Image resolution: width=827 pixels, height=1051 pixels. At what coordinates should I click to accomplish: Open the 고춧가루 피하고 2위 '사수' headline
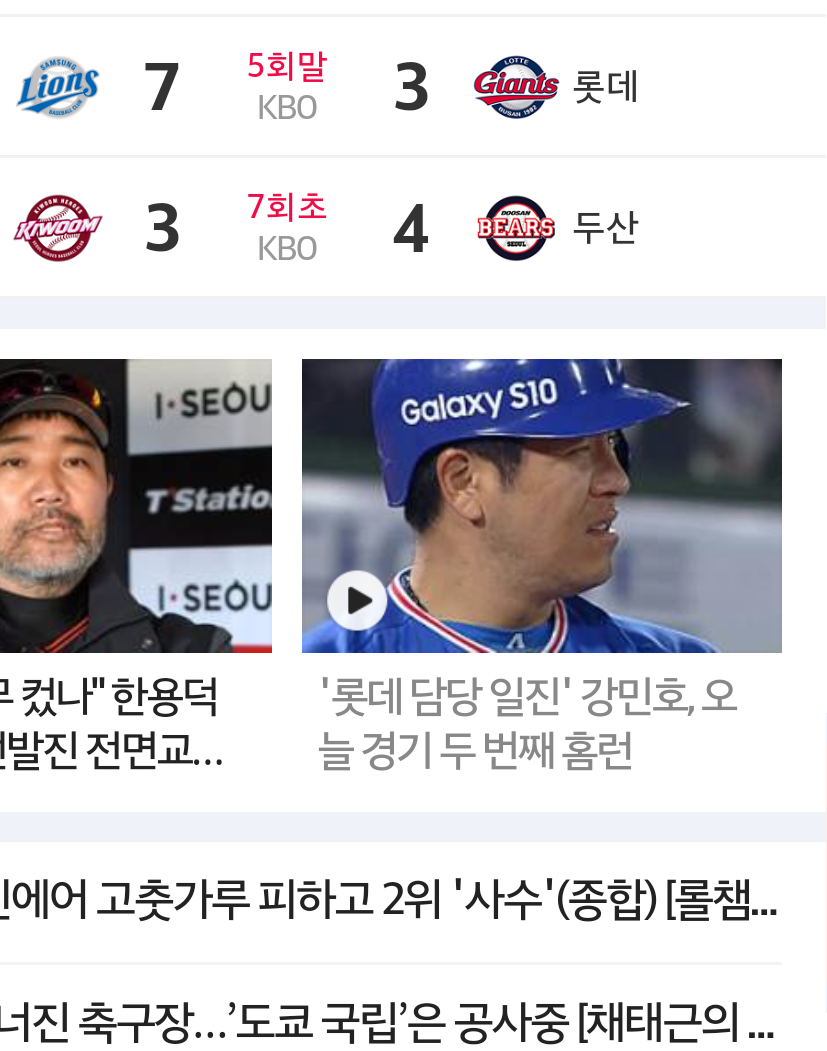(390, 906)
